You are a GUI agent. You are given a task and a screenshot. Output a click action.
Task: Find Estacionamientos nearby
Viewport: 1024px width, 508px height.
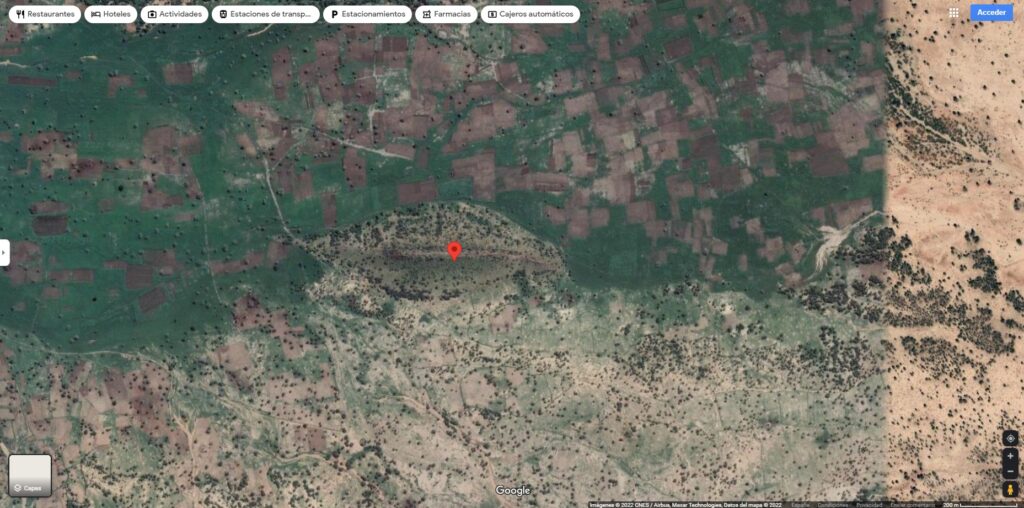tap(367, 14)
